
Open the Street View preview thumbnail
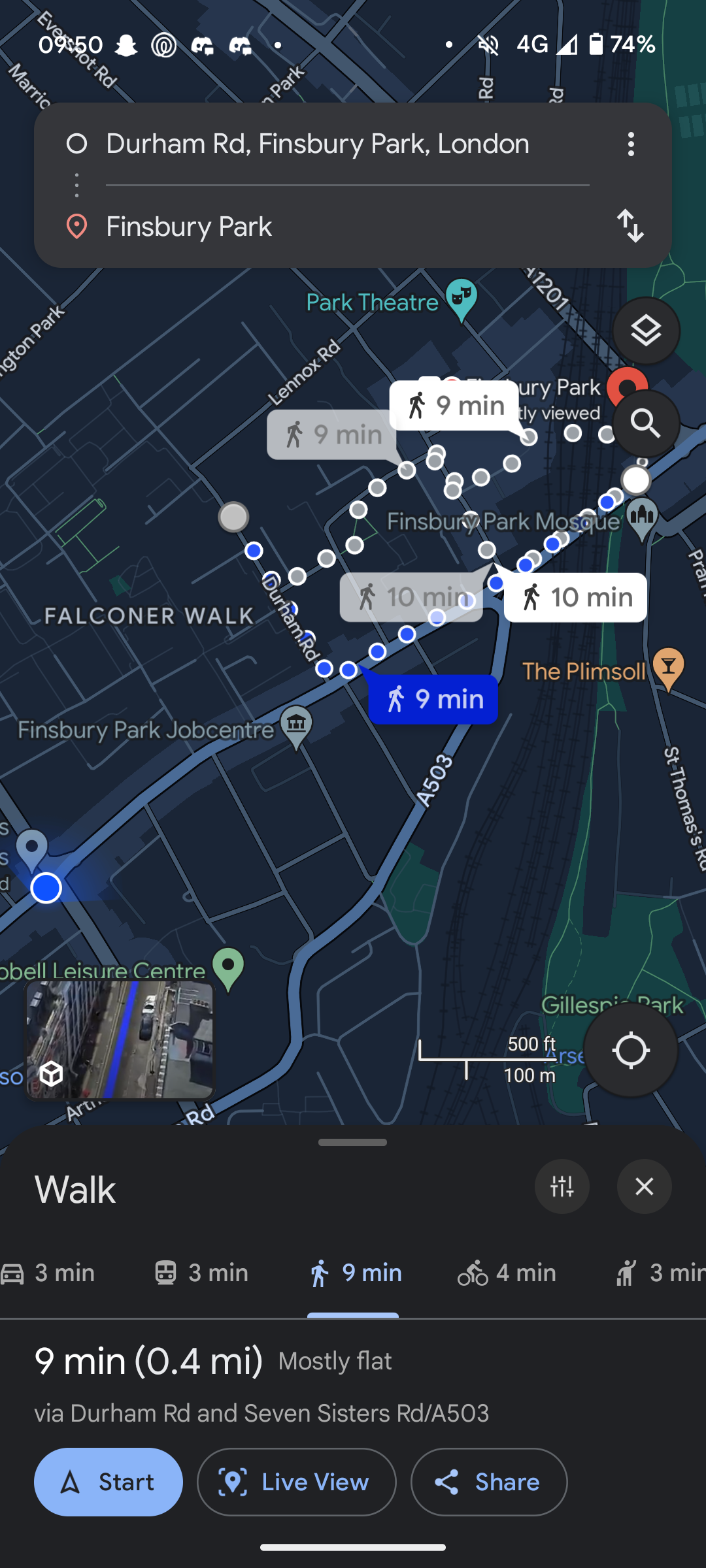pyautogui.click(x=120, y=1040)
